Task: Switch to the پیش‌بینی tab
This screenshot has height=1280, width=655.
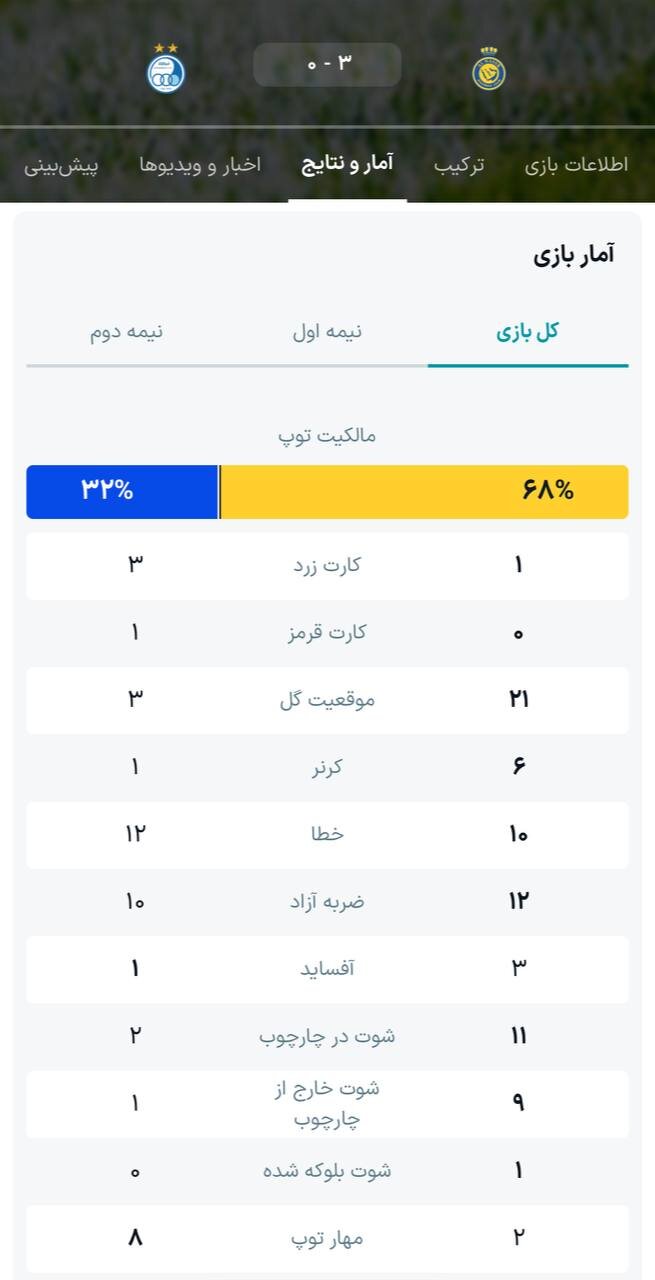Action: pyautogui.click(x=61, y=165)
